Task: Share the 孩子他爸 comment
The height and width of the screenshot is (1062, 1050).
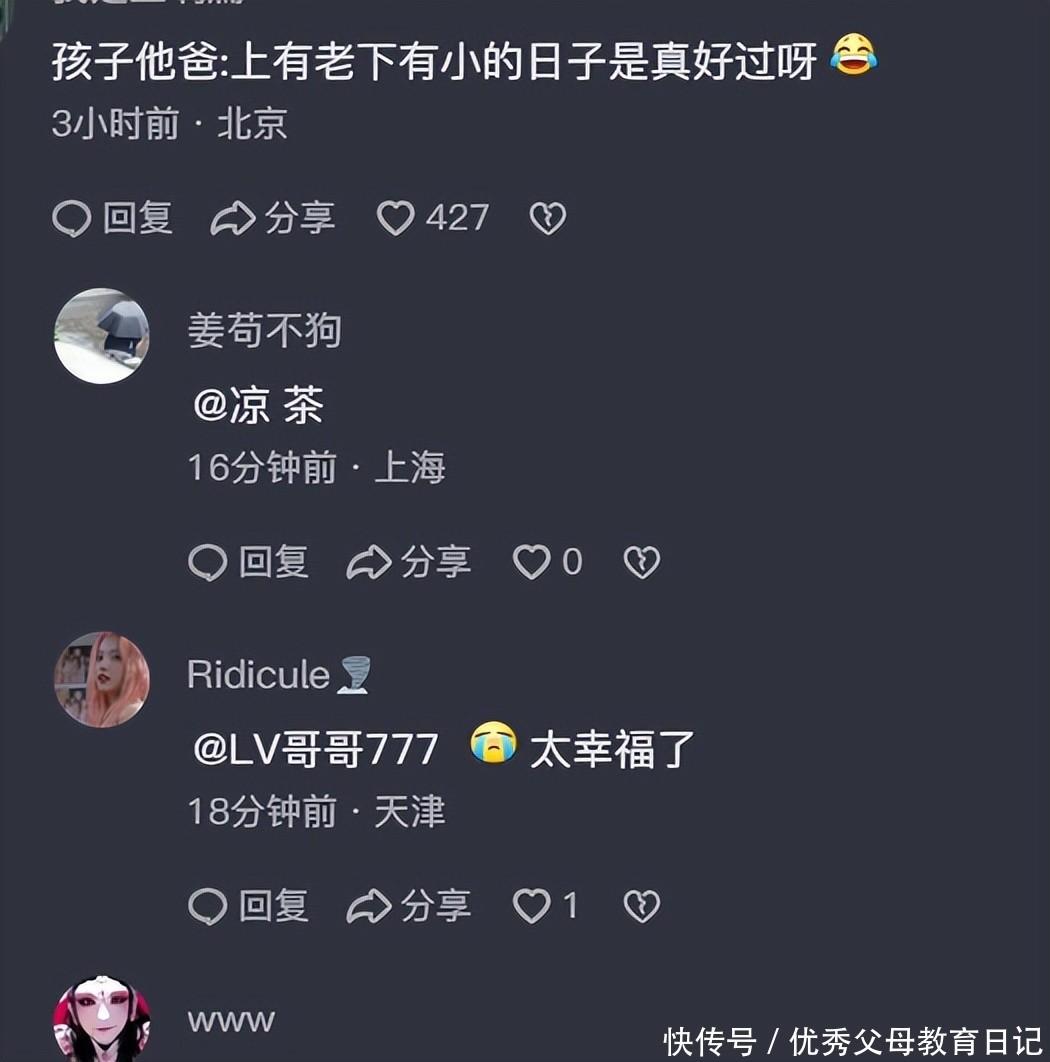Action: (272, 218)
